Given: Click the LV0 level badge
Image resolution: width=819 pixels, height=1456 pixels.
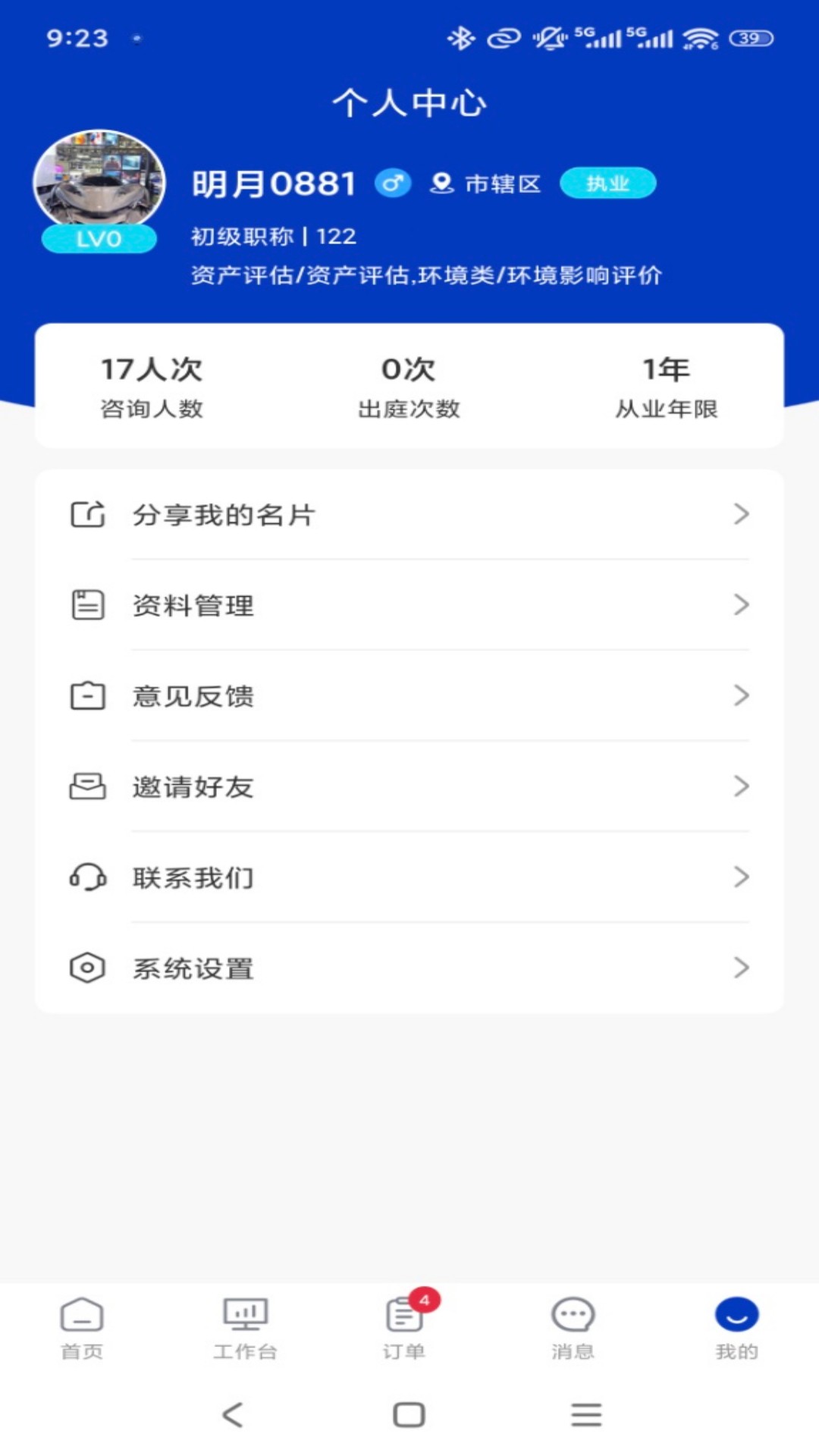Looking at the screenshot, I should click(97, 239).
